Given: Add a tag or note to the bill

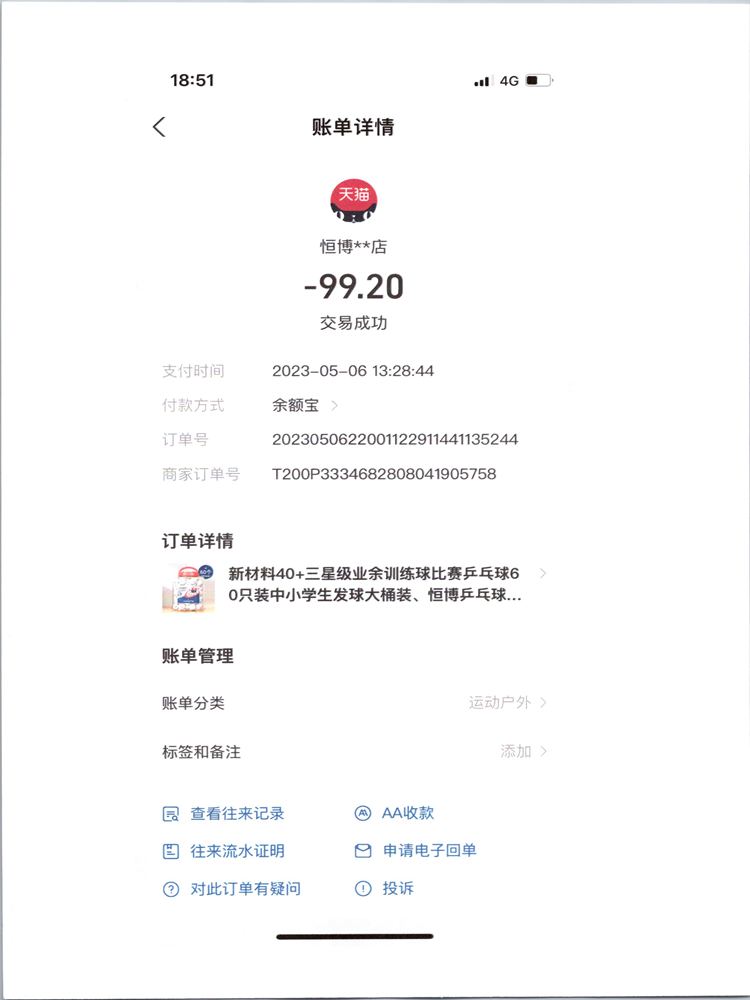Looking at the screenshot, I should pyautogui.click(x=523, y=751).
